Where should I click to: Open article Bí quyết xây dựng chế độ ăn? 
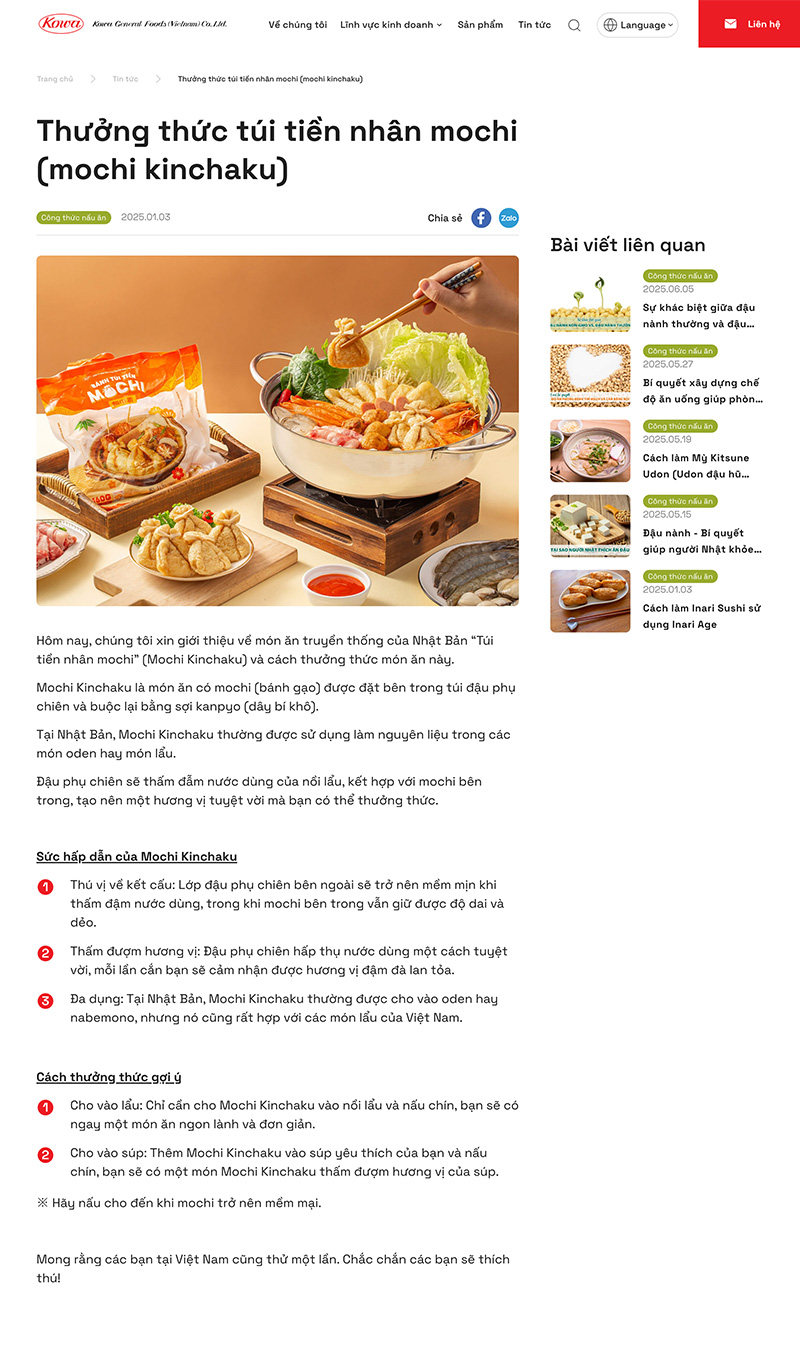pos(702,391)
